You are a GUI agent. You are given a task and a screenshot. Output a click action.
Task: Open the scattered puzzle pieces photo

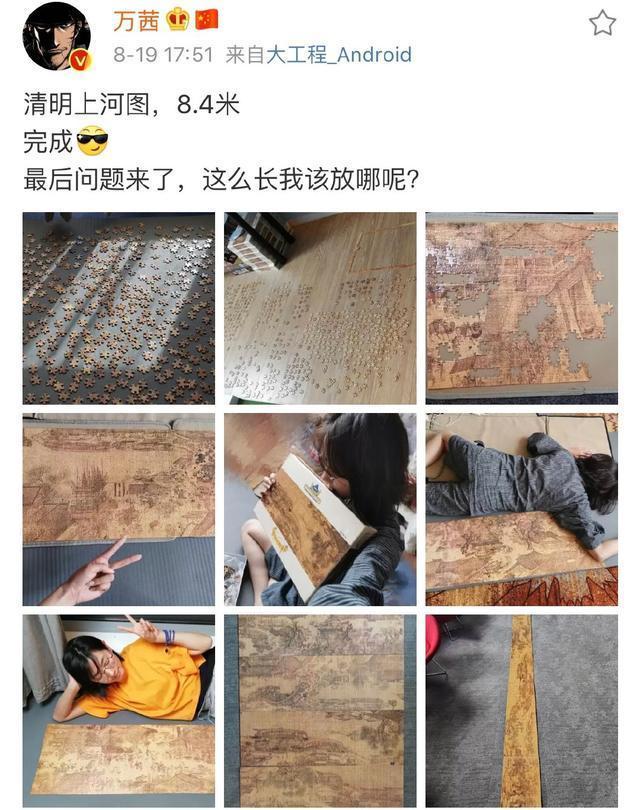coord(119,308)
